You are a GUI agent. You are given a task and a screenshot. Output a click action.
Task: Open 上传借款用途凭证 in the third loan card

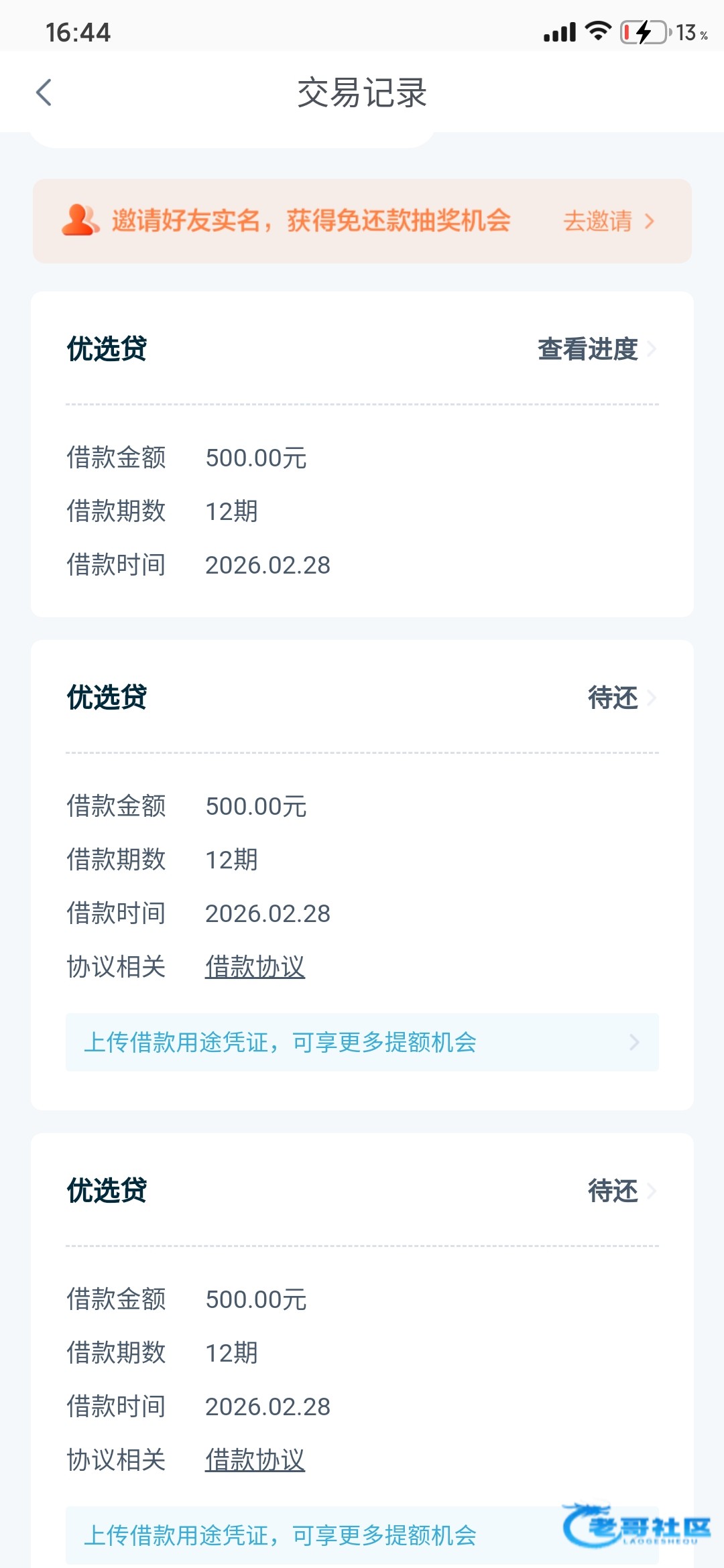[x=362, y=1535]
